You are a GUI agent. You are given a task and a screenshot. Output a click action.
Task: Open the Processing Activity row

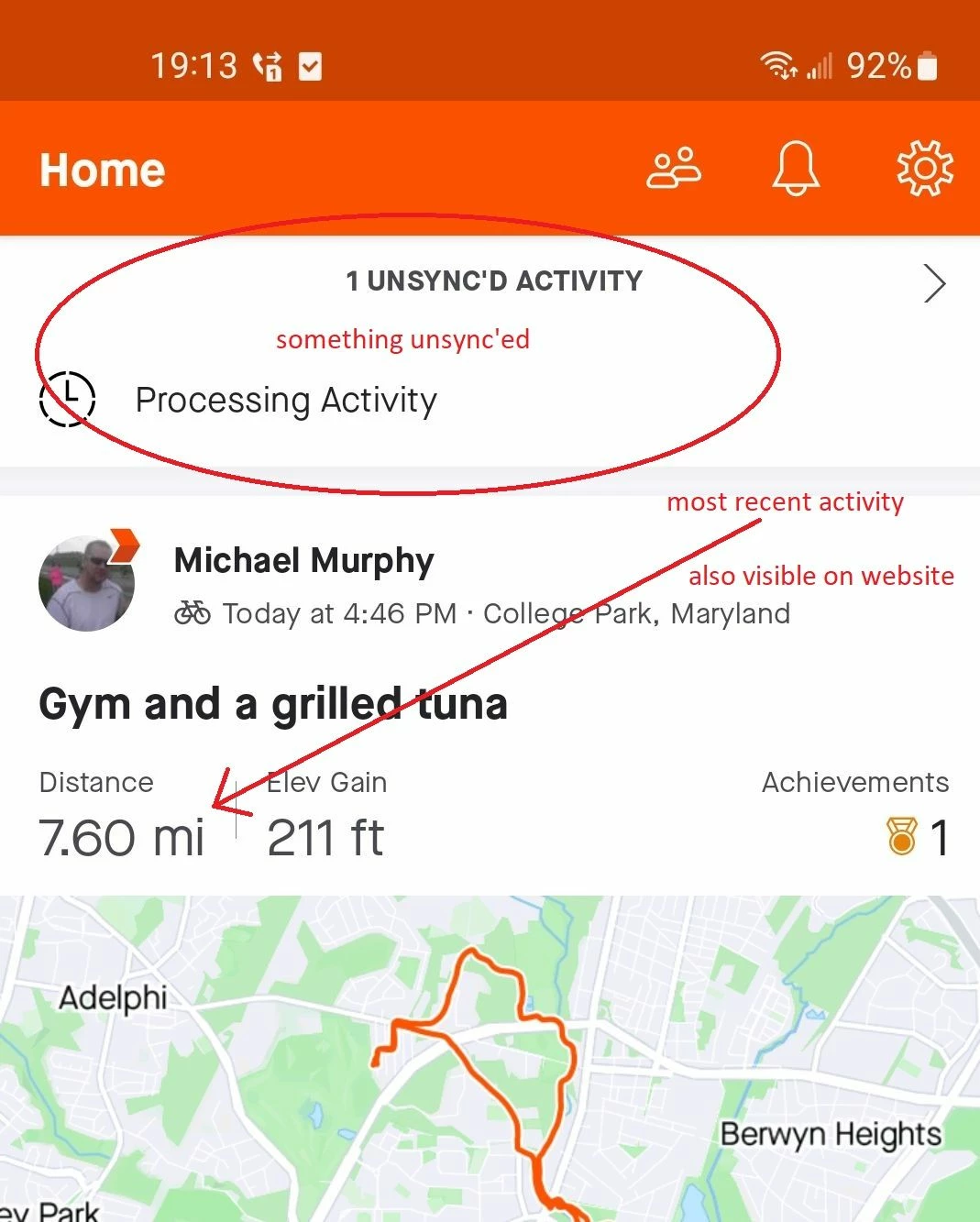(286, 401)
